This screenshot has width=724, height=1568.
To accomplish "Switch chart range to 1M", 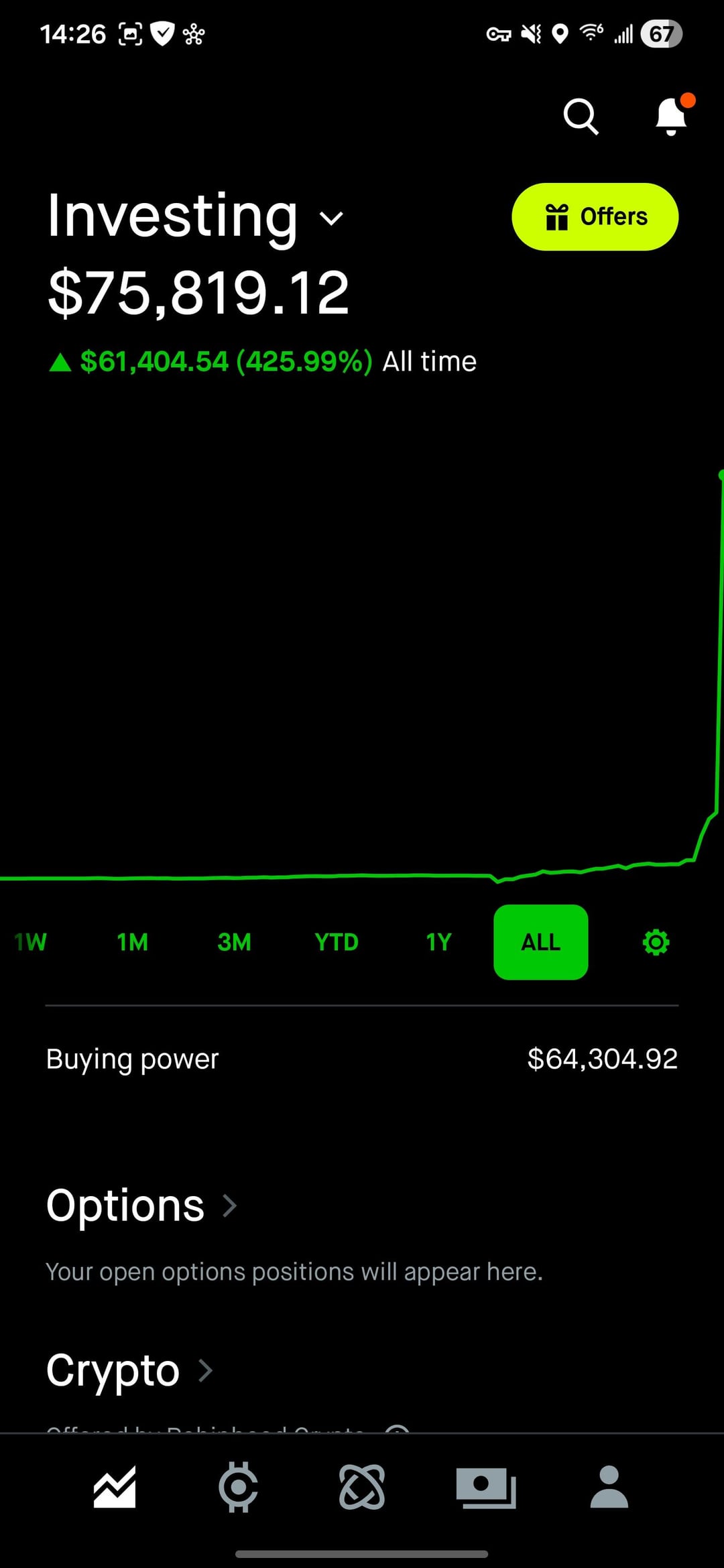I will coord(133,942).
